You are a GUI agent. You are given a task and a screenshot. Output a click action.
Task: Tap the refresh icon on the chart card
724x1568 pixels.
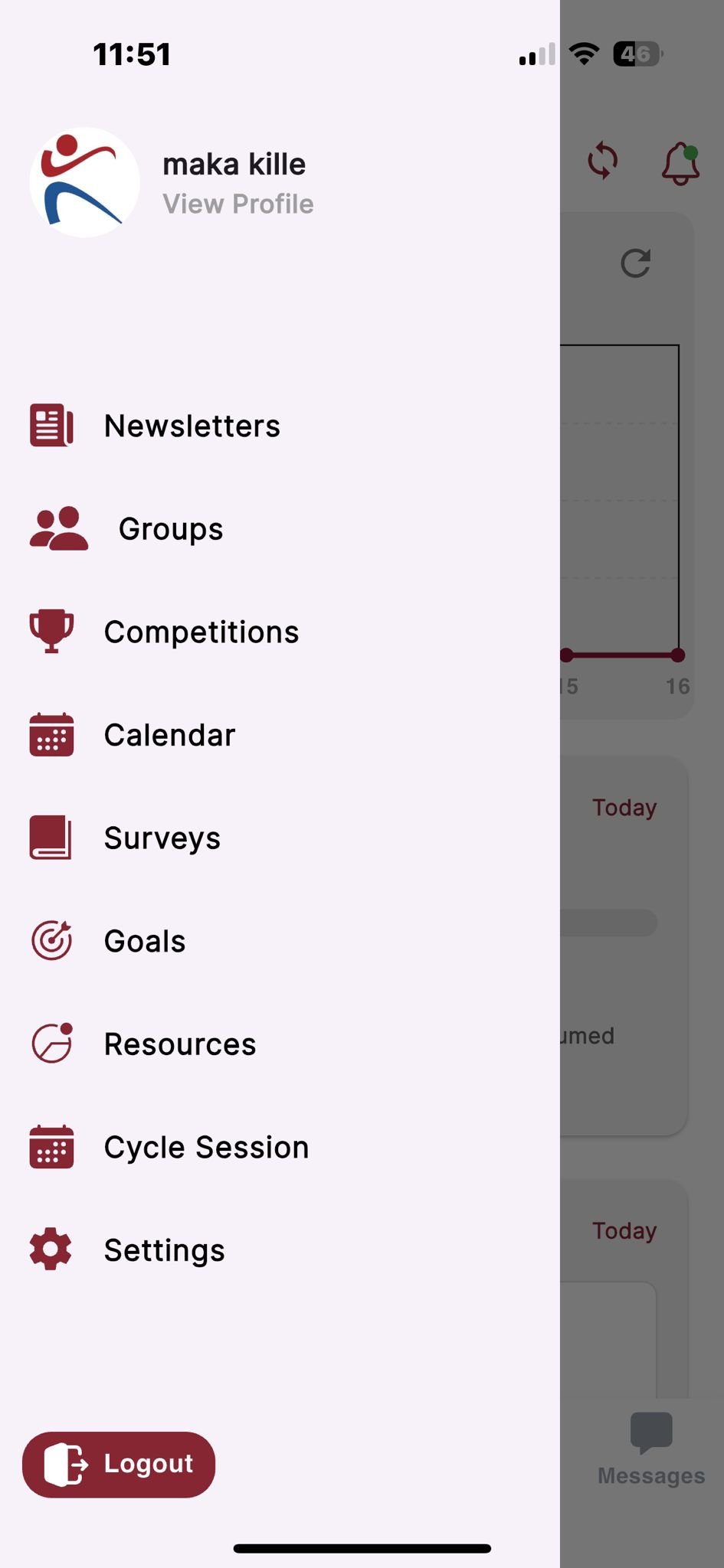click(x=636, y=261)
